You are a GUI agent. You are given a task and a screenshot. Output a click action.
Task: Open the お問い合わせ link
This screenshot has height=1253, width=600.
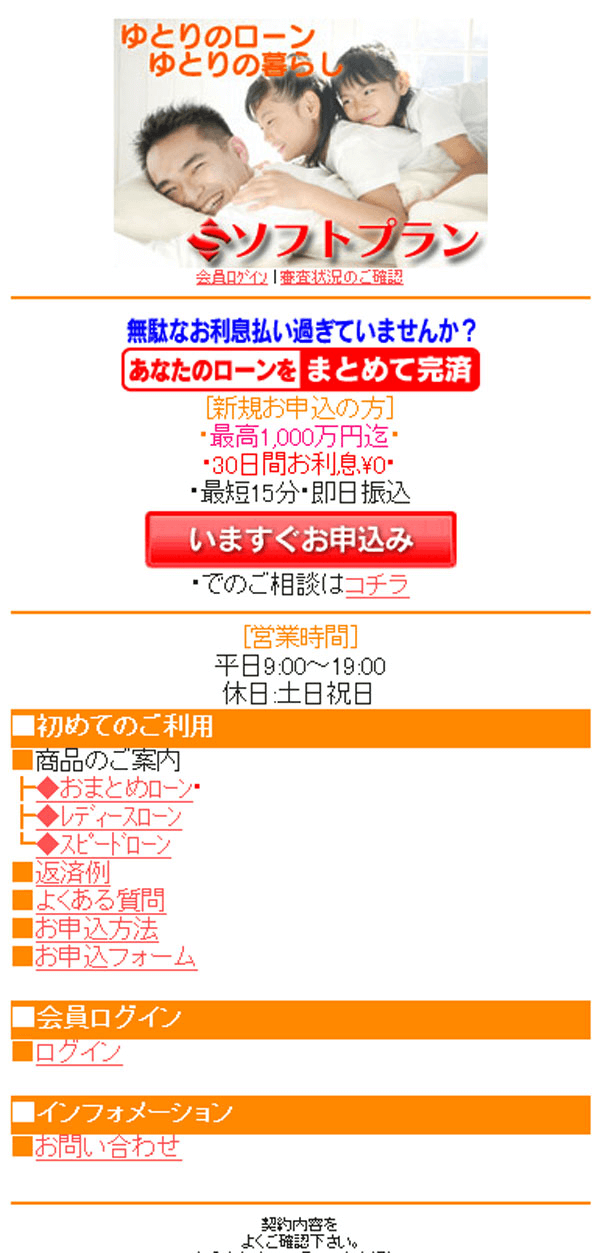click(x=108, y=1146)
